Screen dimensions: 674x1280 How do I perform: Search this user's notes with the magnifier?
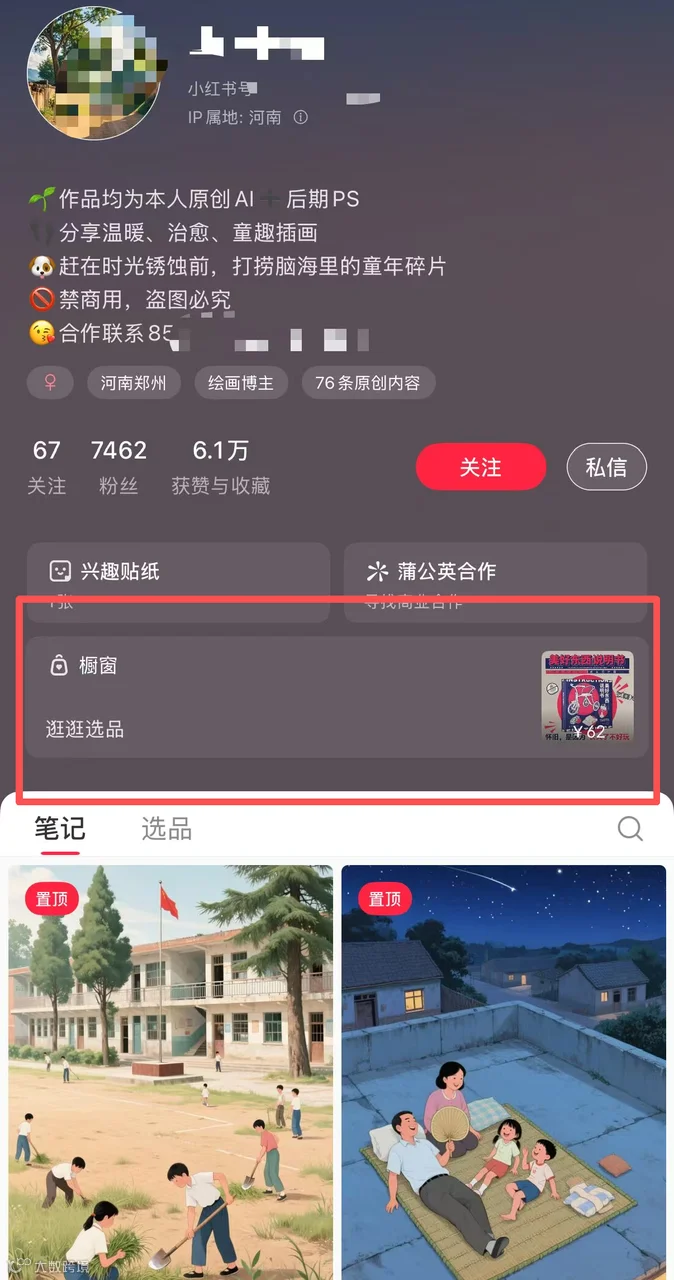pos(630,828)
